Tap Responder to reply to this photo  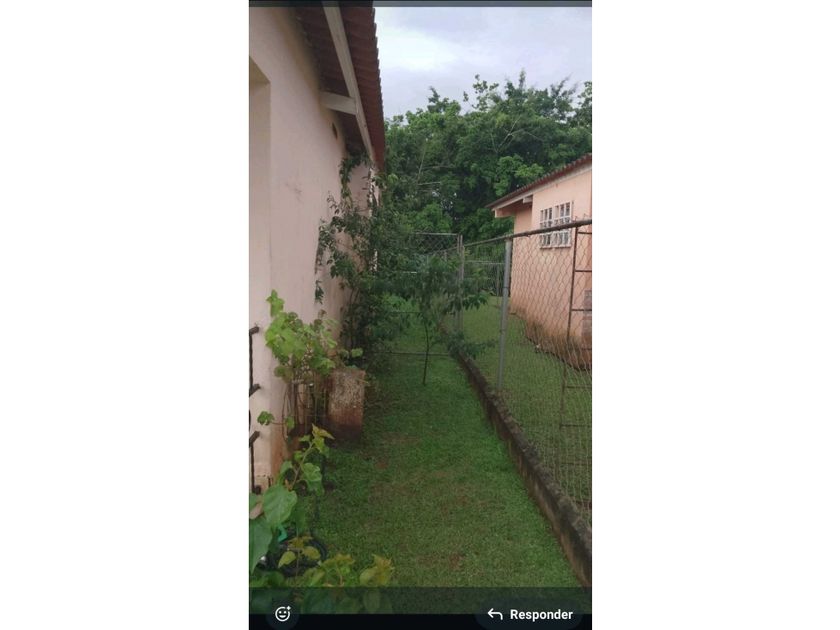530,614
